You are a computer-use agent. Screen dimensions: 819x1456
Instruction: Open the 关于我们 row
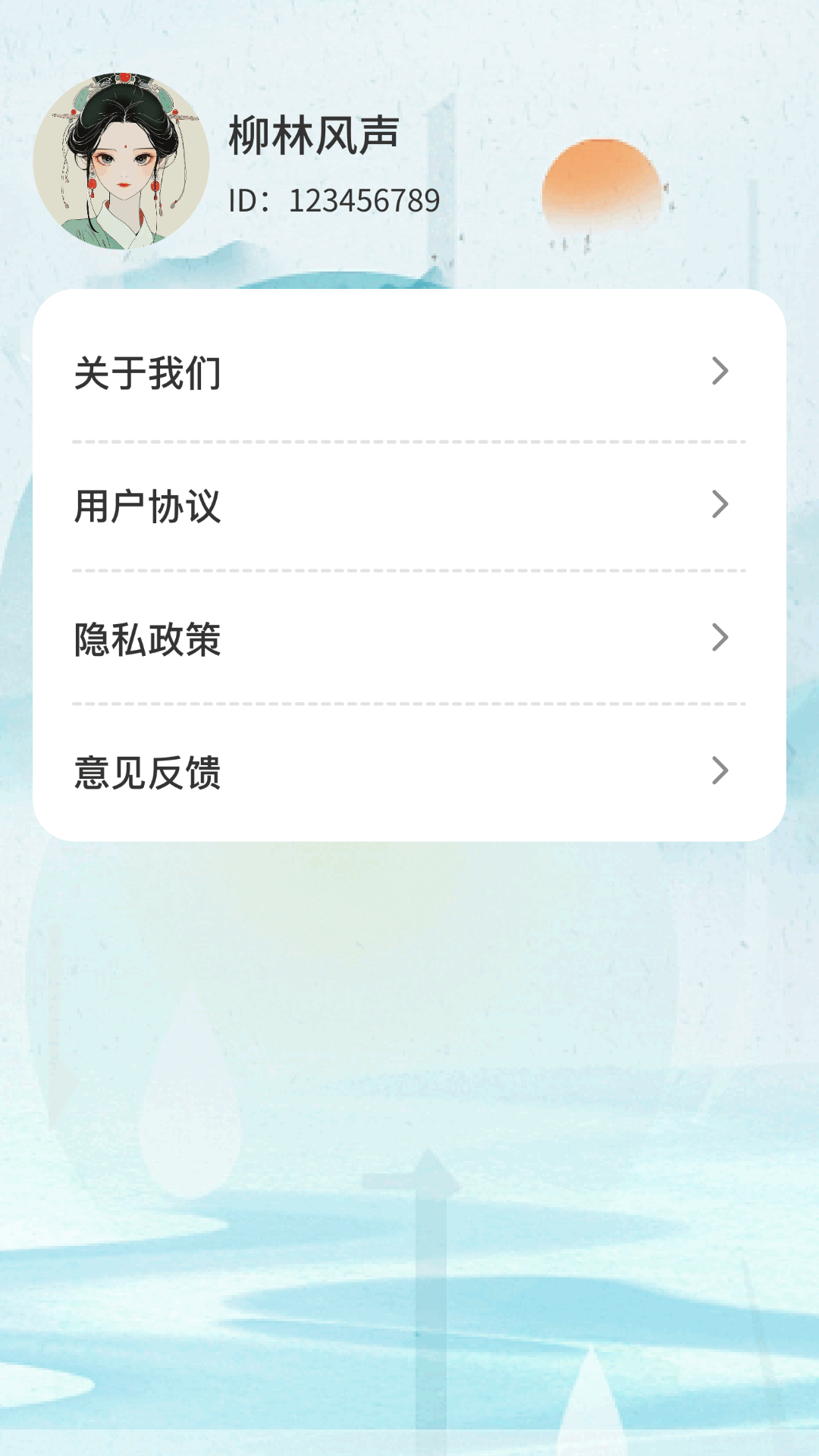[408, 372]
